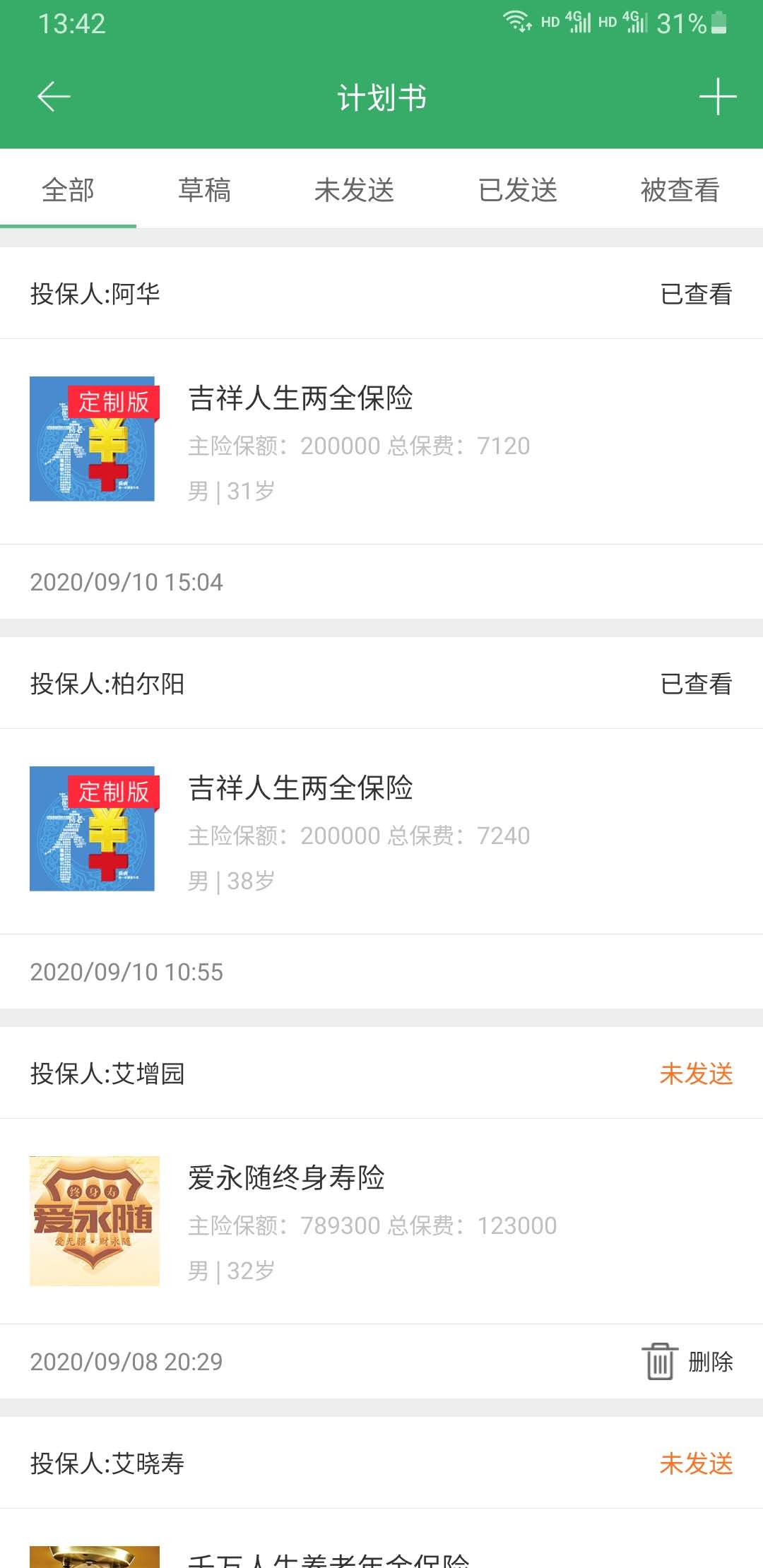
Task: Open 艾增园's 爱永随终身寿险 plan
Action: tap(381, 1220)
